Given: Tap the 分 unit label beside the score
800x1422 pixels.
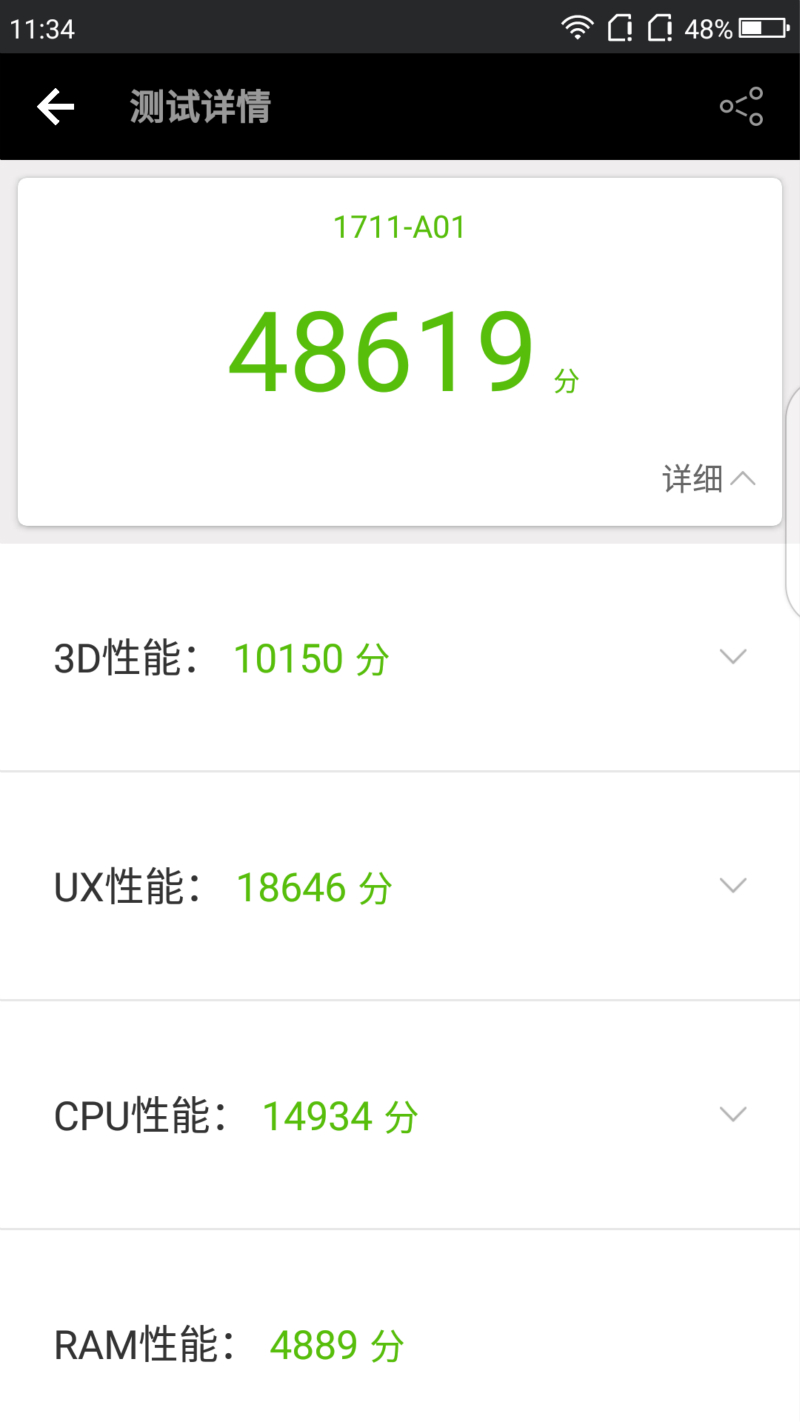Looking at the screenshot, I should (564, 378).
